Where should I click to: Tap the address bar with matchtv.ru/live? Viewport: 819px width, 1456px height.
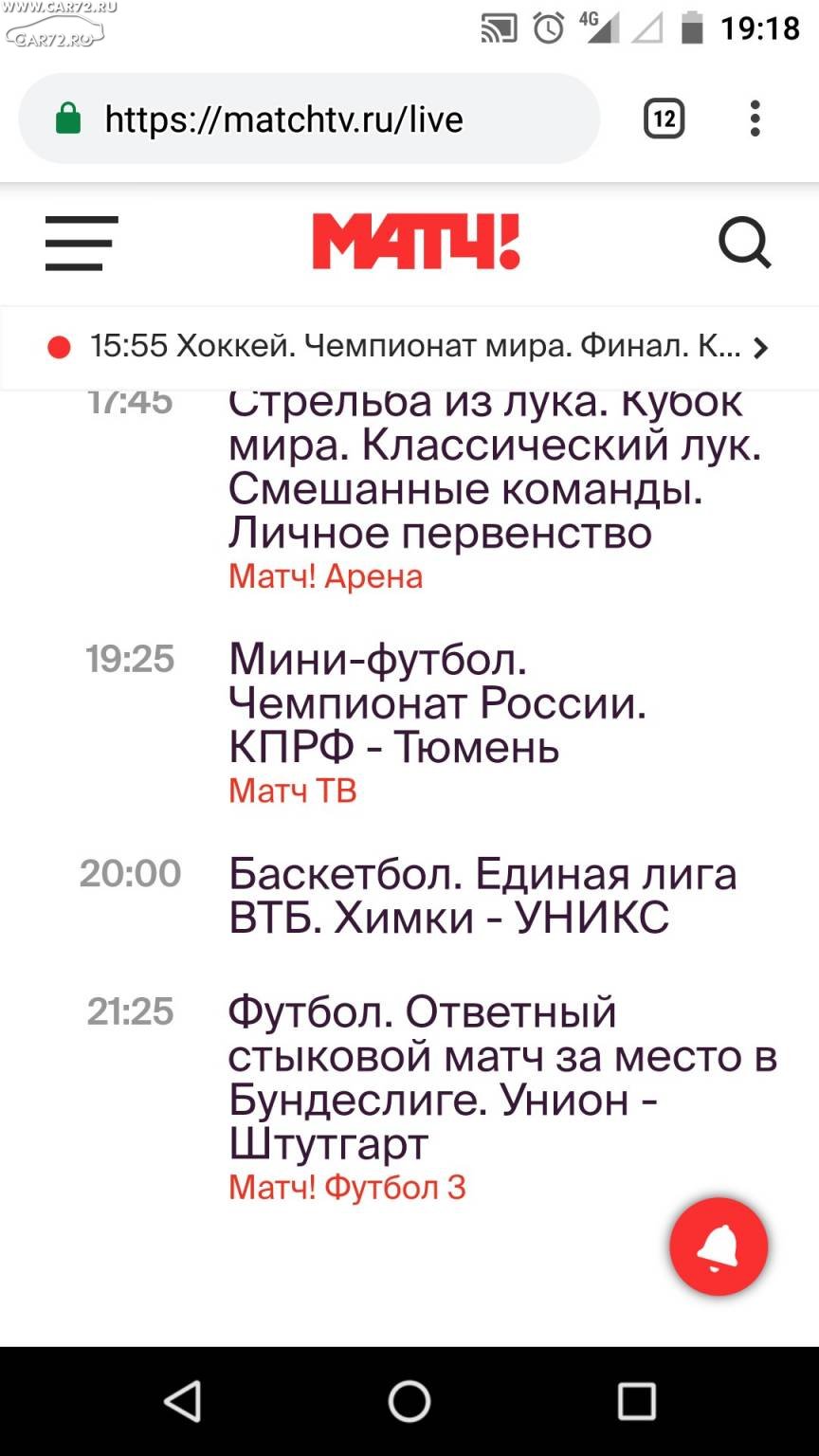pos(309,119)
